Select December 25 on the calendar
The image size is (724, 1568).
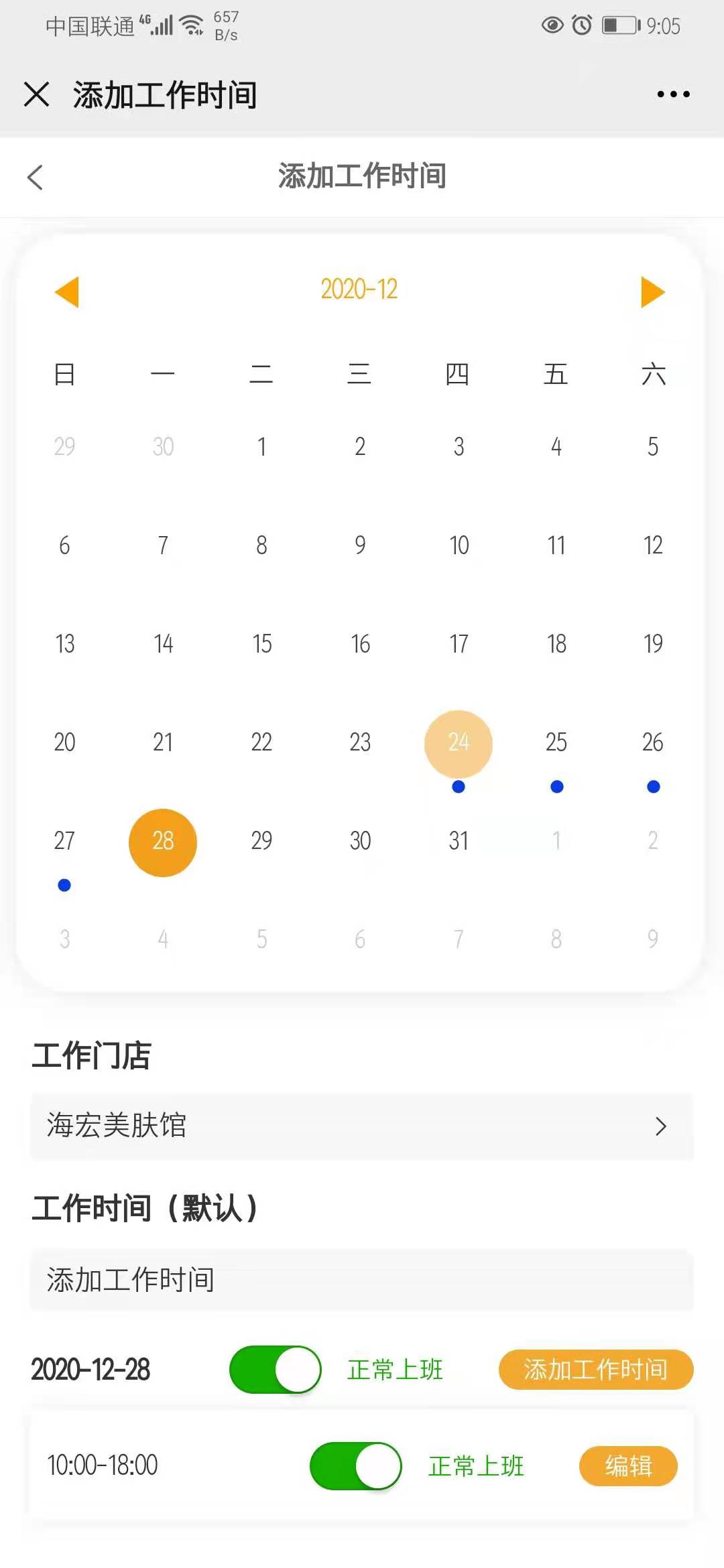556,742
